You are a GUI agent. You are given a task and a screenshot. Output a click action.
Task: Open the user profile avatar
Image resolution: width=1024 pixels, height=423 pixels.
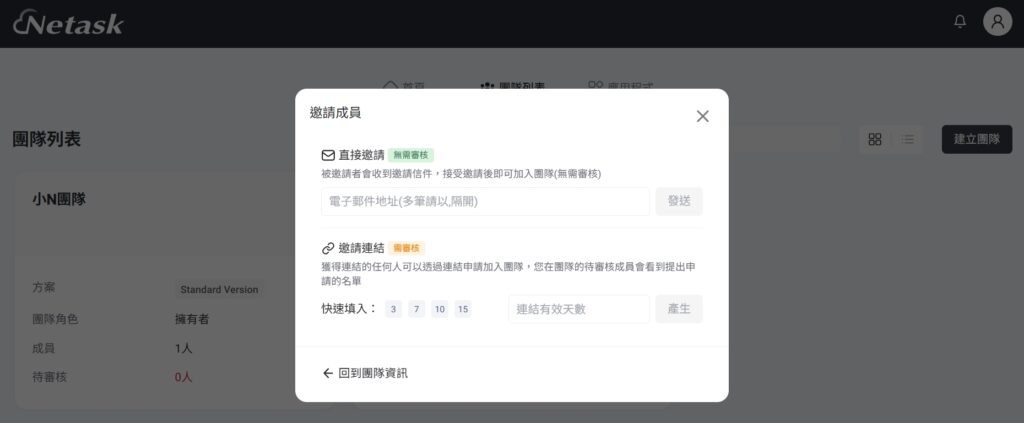point(997,22)
